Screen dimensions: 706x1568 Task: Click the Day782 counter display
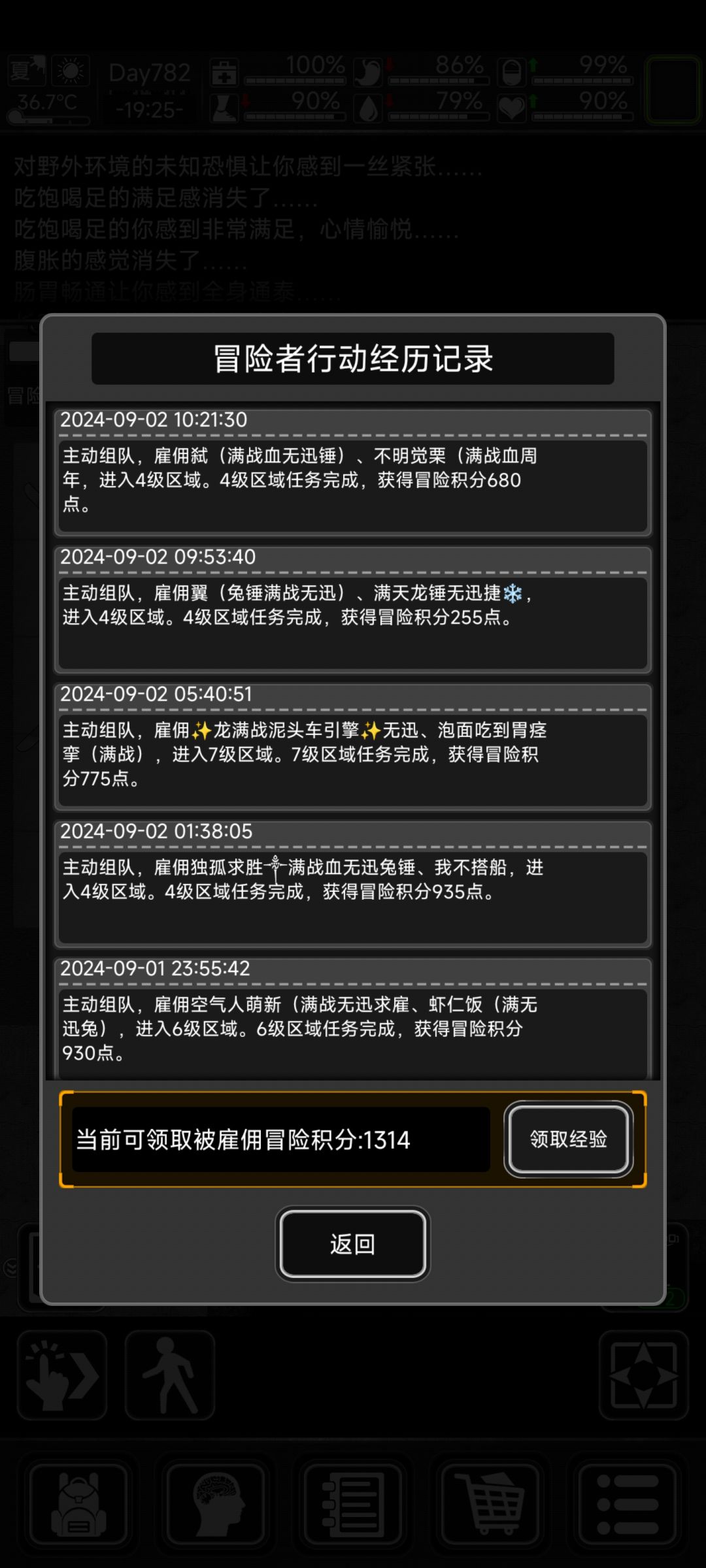[149, 73]
